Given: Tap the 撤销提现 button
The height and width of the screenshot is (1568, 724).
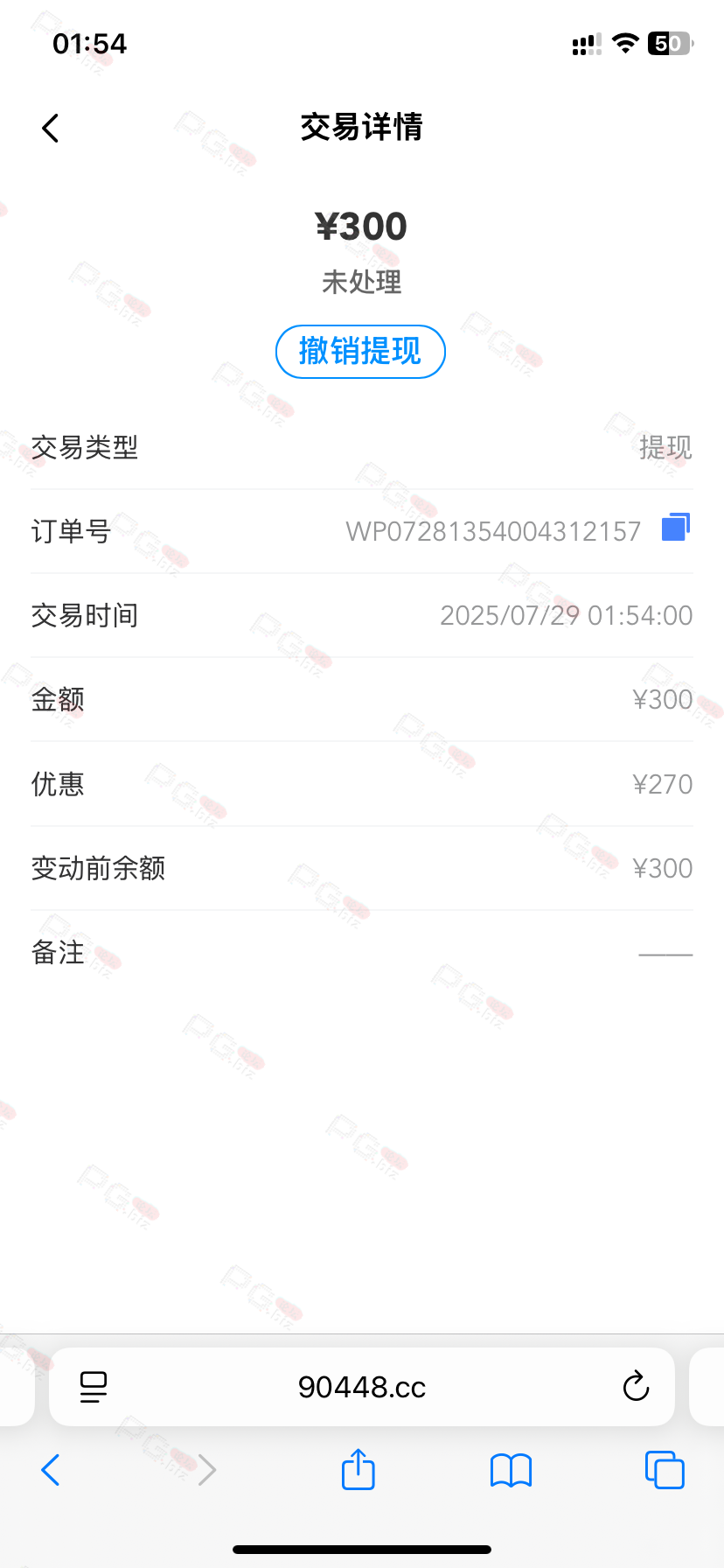Looking at the screenshot, I should click(x=360, y=352).
